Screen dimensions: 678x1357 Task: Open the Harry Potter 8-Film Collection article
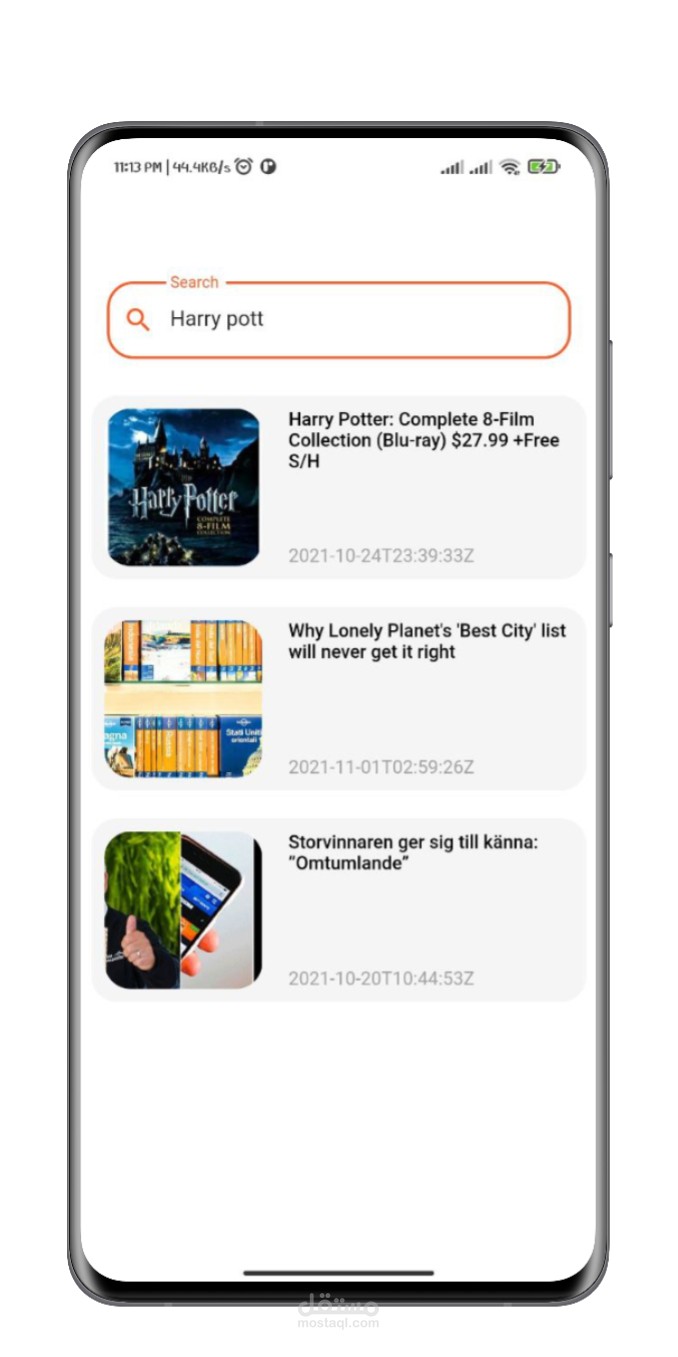point(338,487)
